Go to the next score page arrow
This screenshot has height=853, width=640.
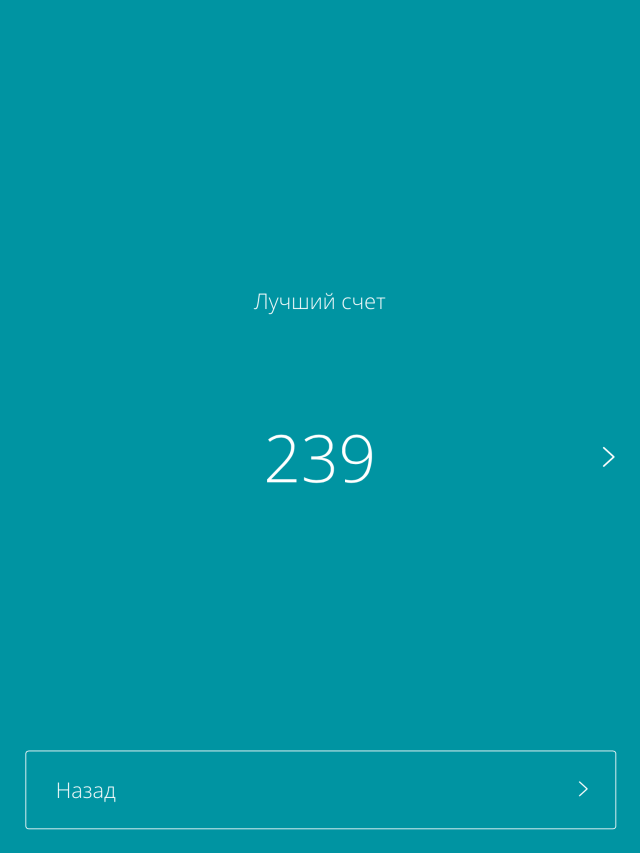pos(608,457)
